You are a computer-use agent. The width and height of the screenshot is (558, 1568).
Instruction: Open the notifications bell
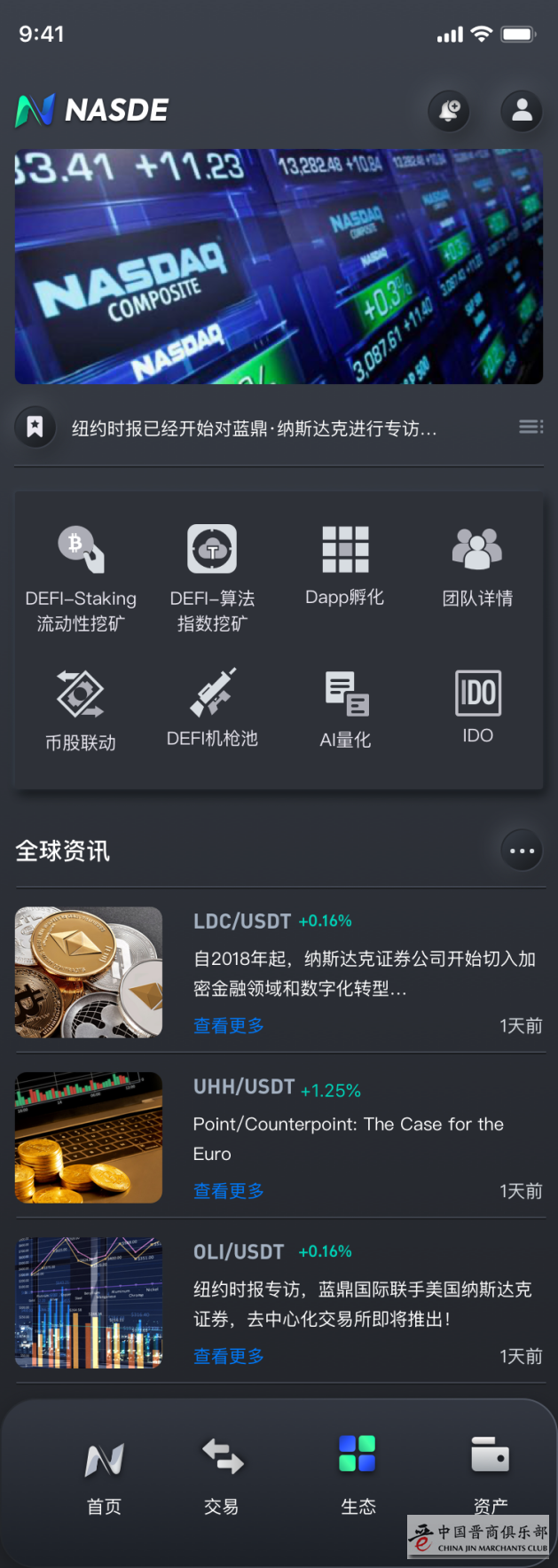(450, 111)
